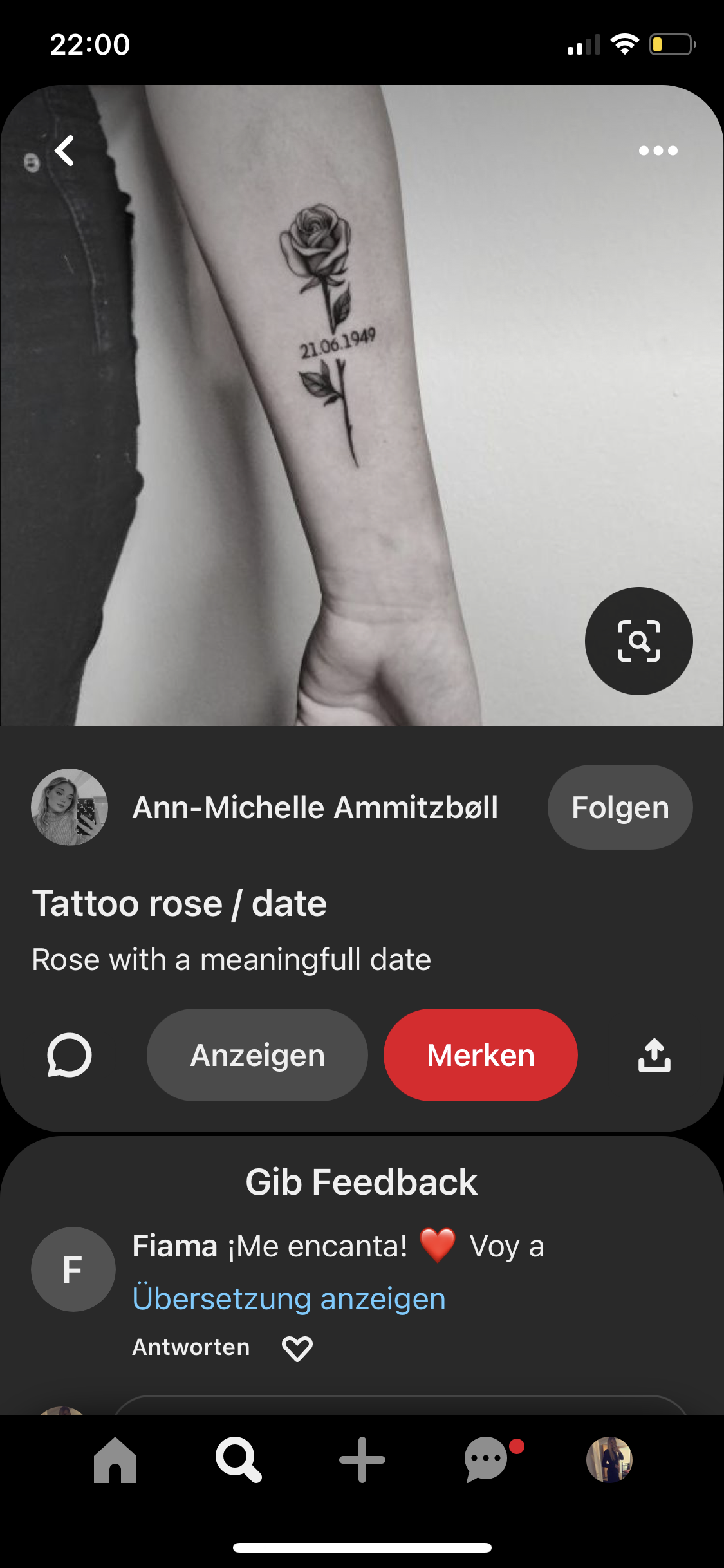Open Fiama's profile avatar
Screen dimensions: 724x1568
click(73, 1269)
